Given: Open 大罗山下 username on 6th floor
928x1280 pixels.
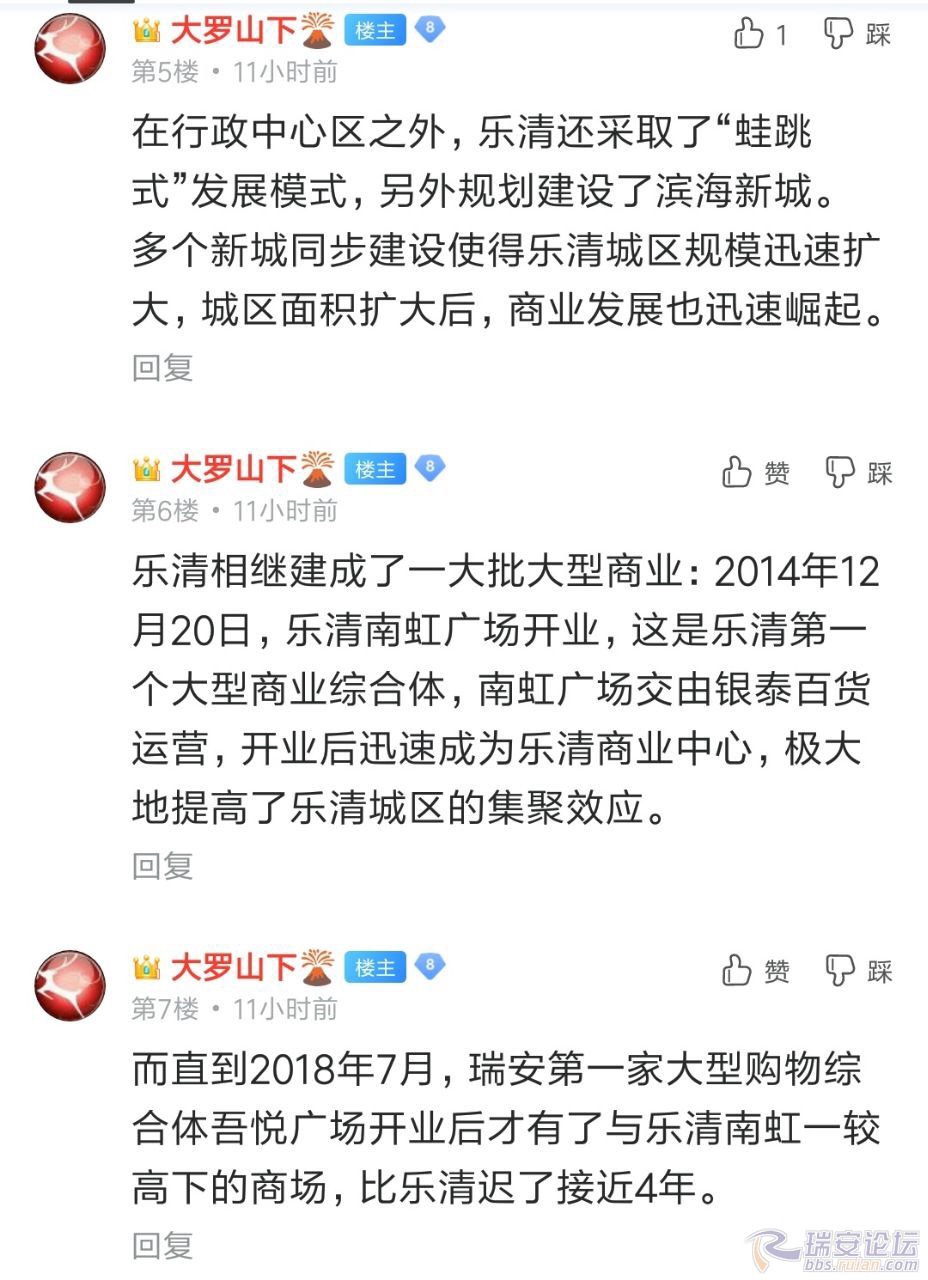Looking at the screenshot, I should pos(234,468).
